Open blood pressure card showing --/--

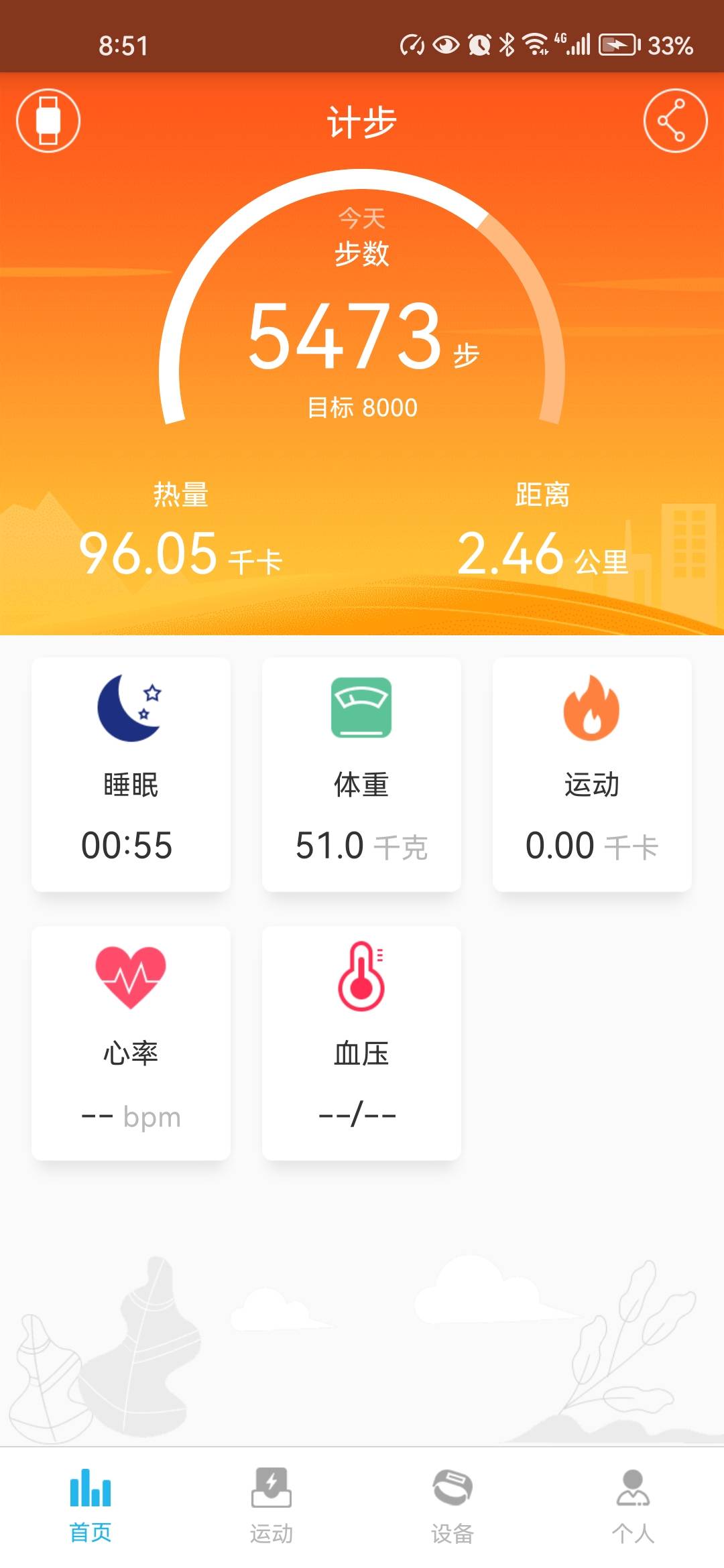(x=361, y=1045)
